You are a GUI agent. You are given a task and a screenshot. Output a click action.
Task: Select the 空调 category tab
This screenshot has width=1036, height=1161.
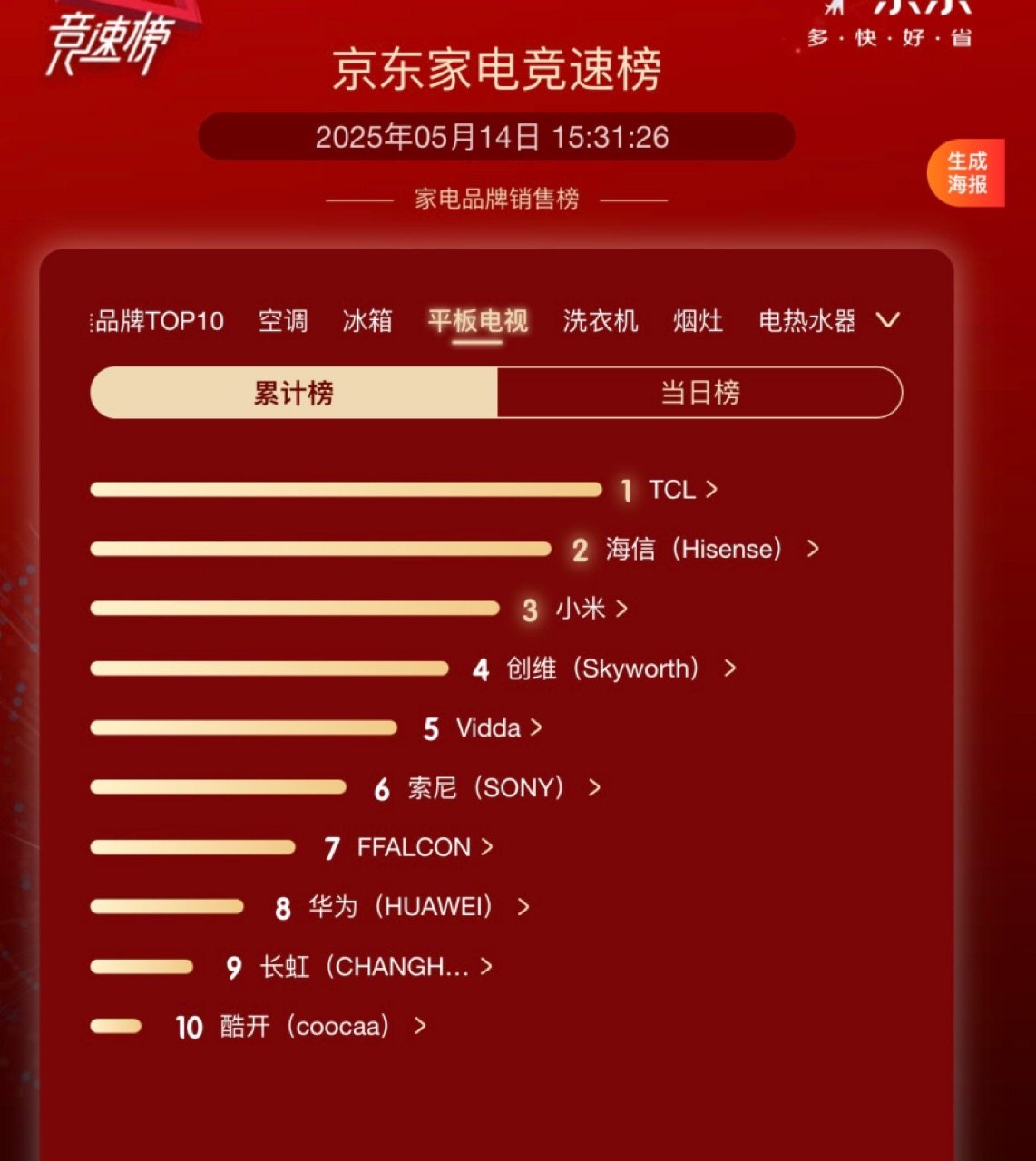pos(283,321)
